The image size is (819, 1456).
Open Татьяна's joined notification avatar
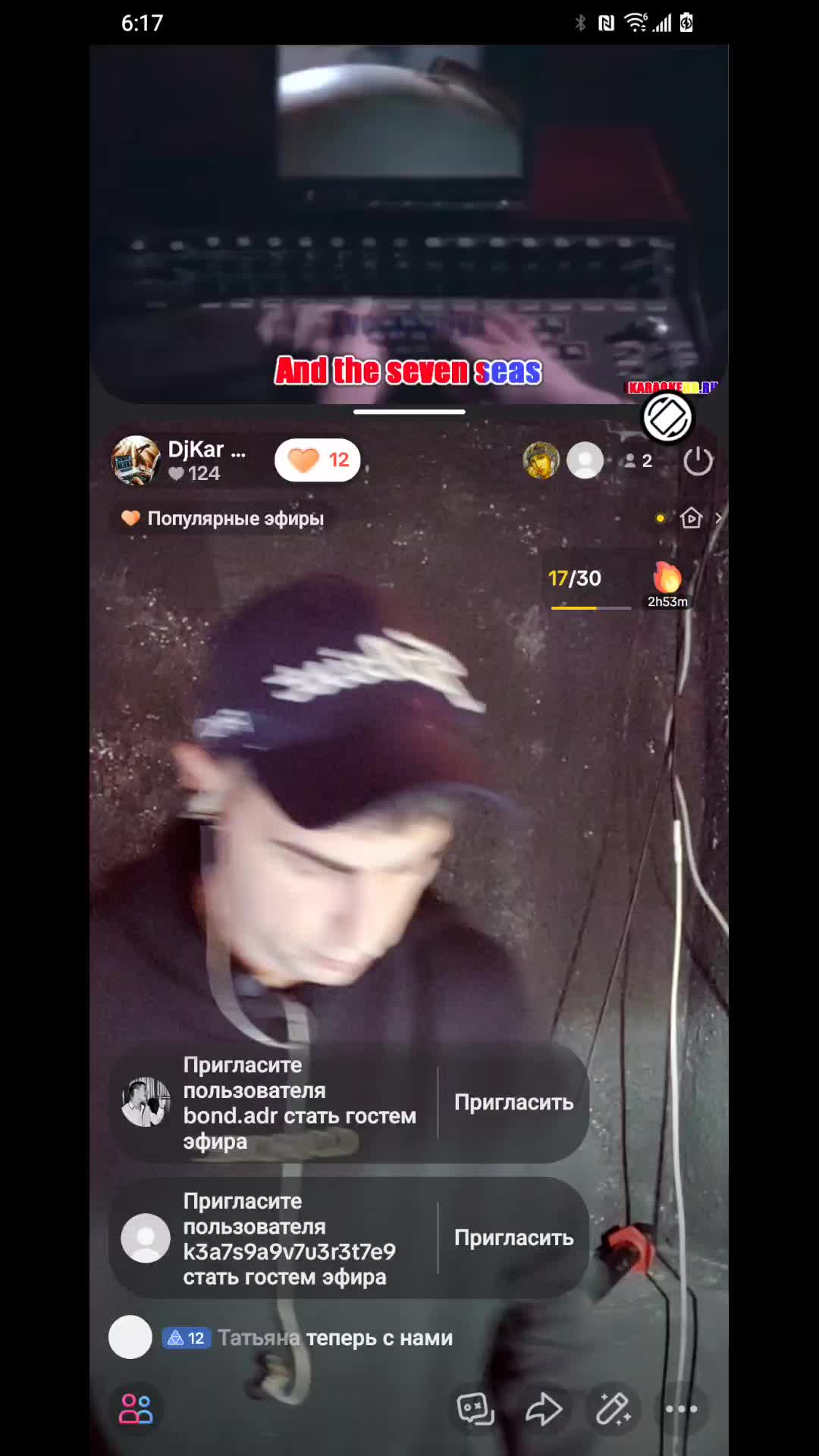click(x=130, y=1338)
